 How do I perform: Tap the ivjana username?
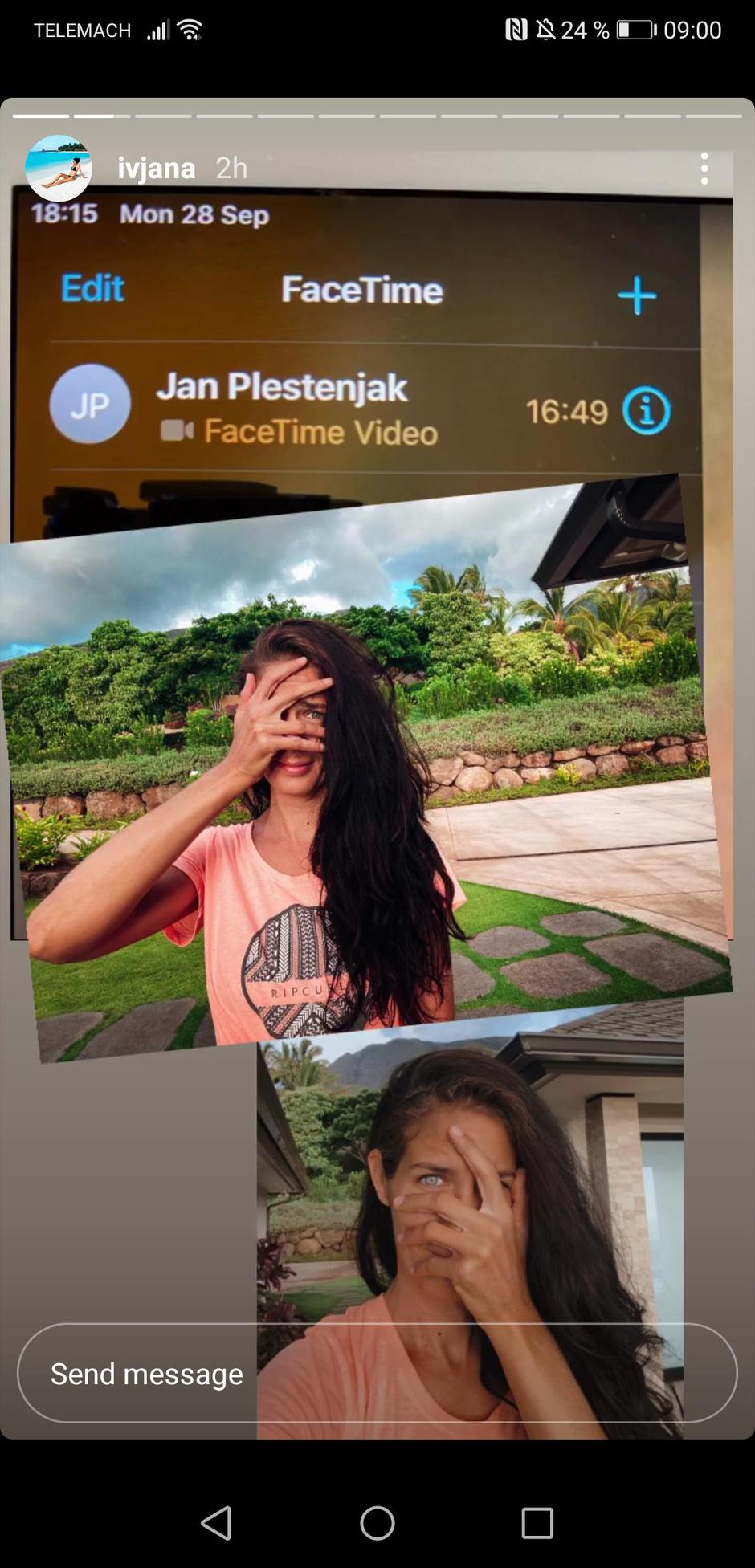point(157,168)
